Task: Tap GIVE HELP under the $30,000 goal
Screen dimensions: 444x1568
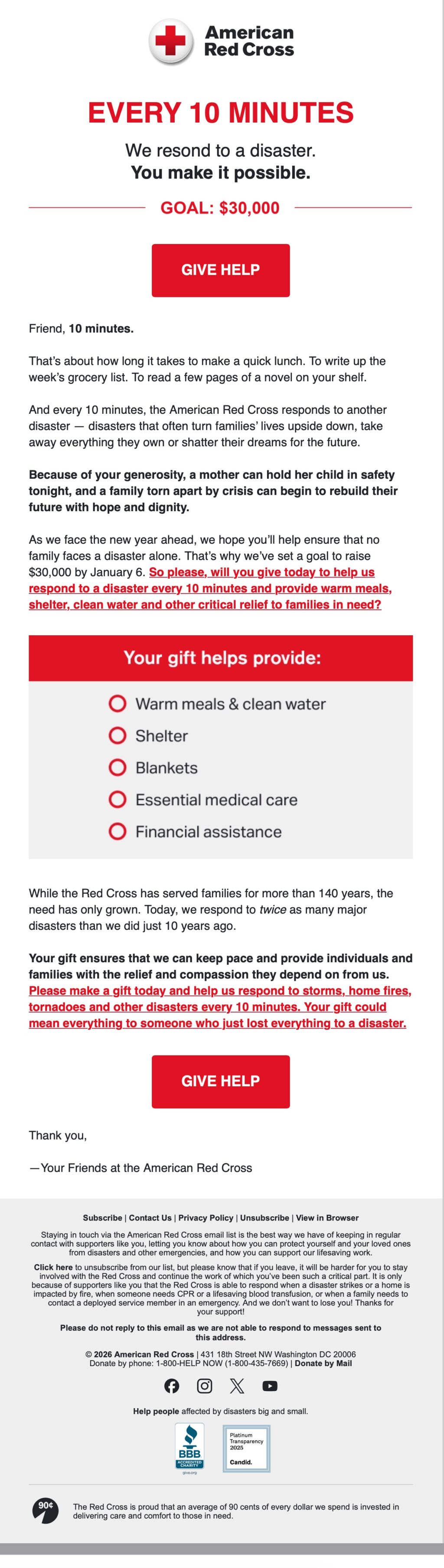Action: coord(220,270)
